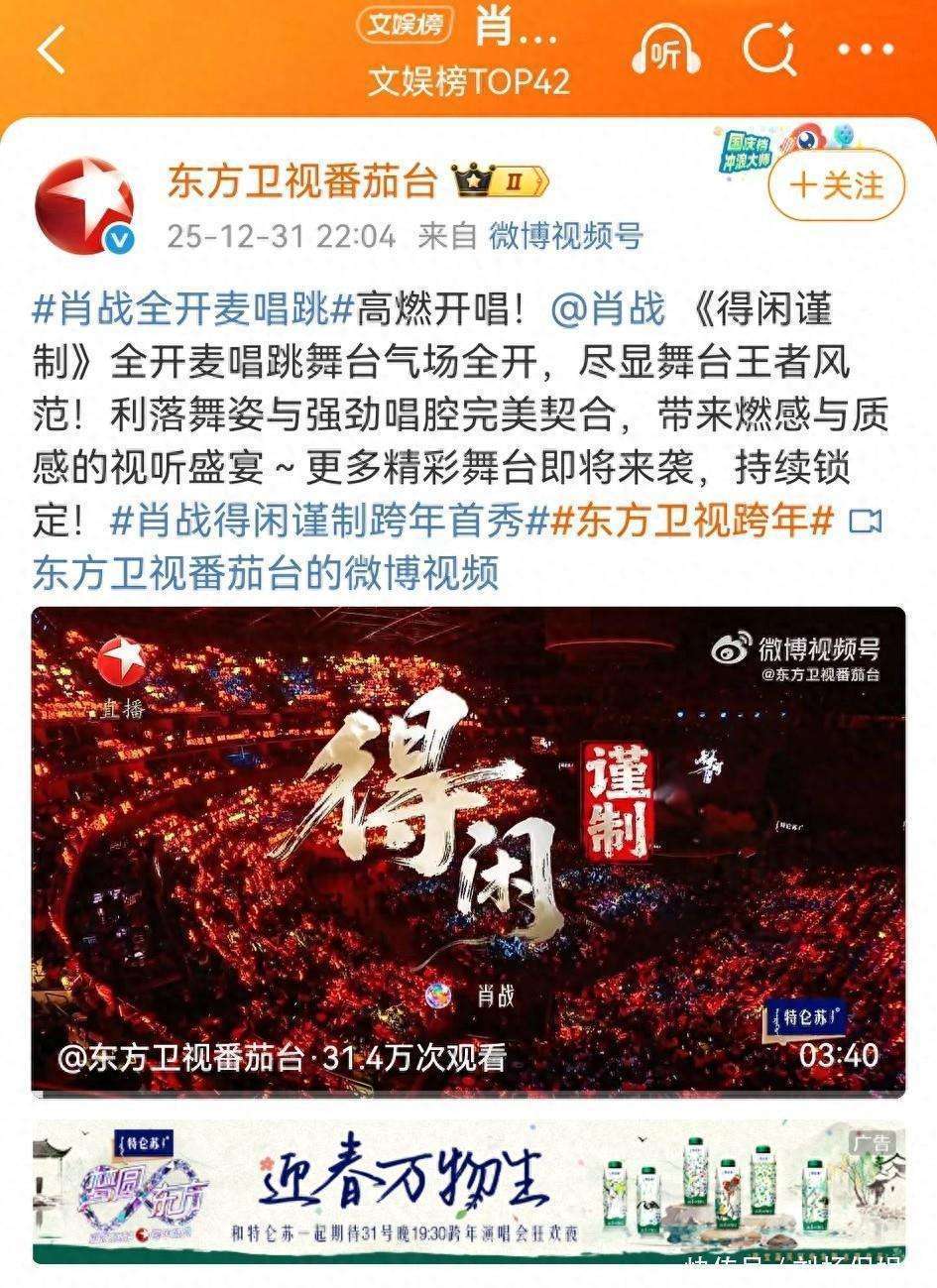Open the @肖战 mention link
This screenshot has height=1288, width=937.
[x=607, y=311]
